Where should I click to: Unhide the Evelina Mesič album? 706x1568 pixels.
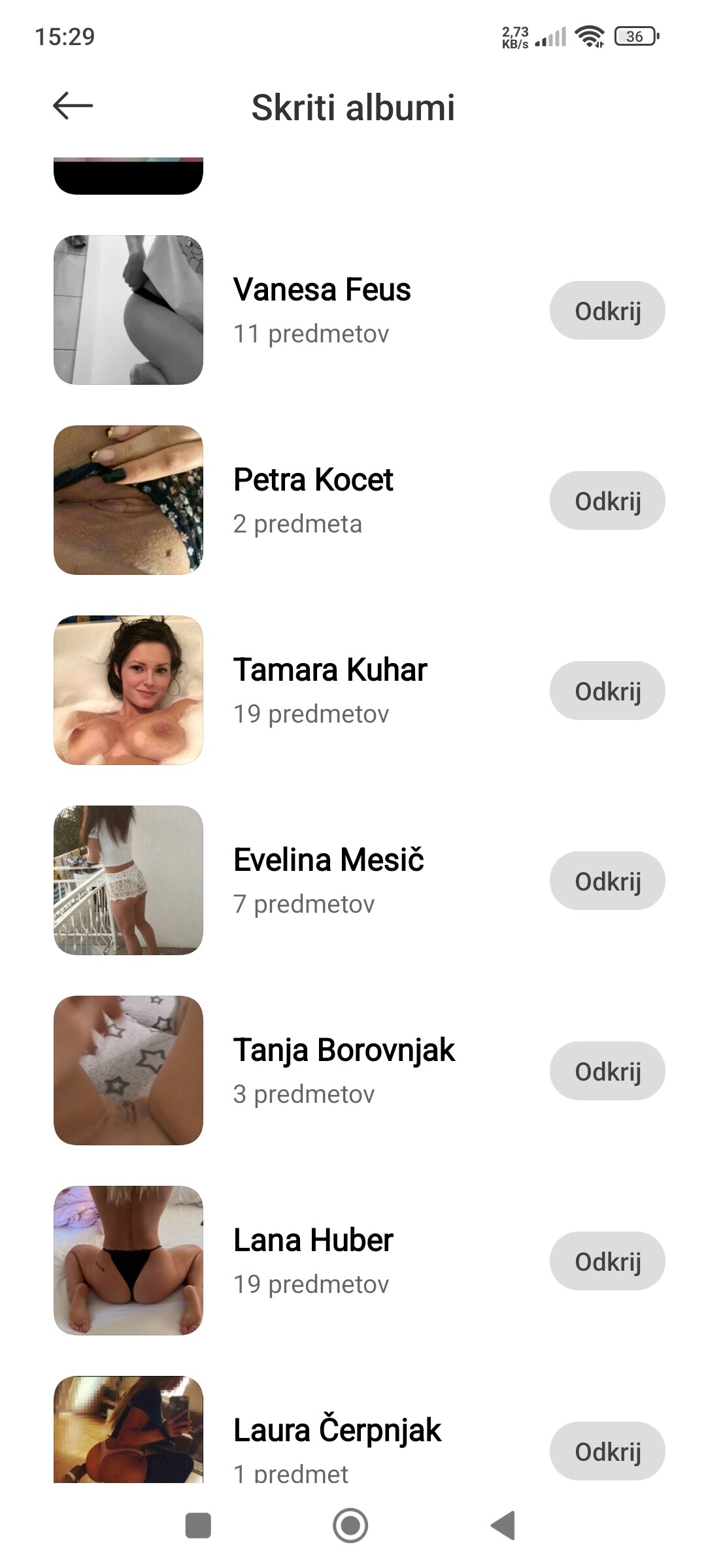point(607,881)
